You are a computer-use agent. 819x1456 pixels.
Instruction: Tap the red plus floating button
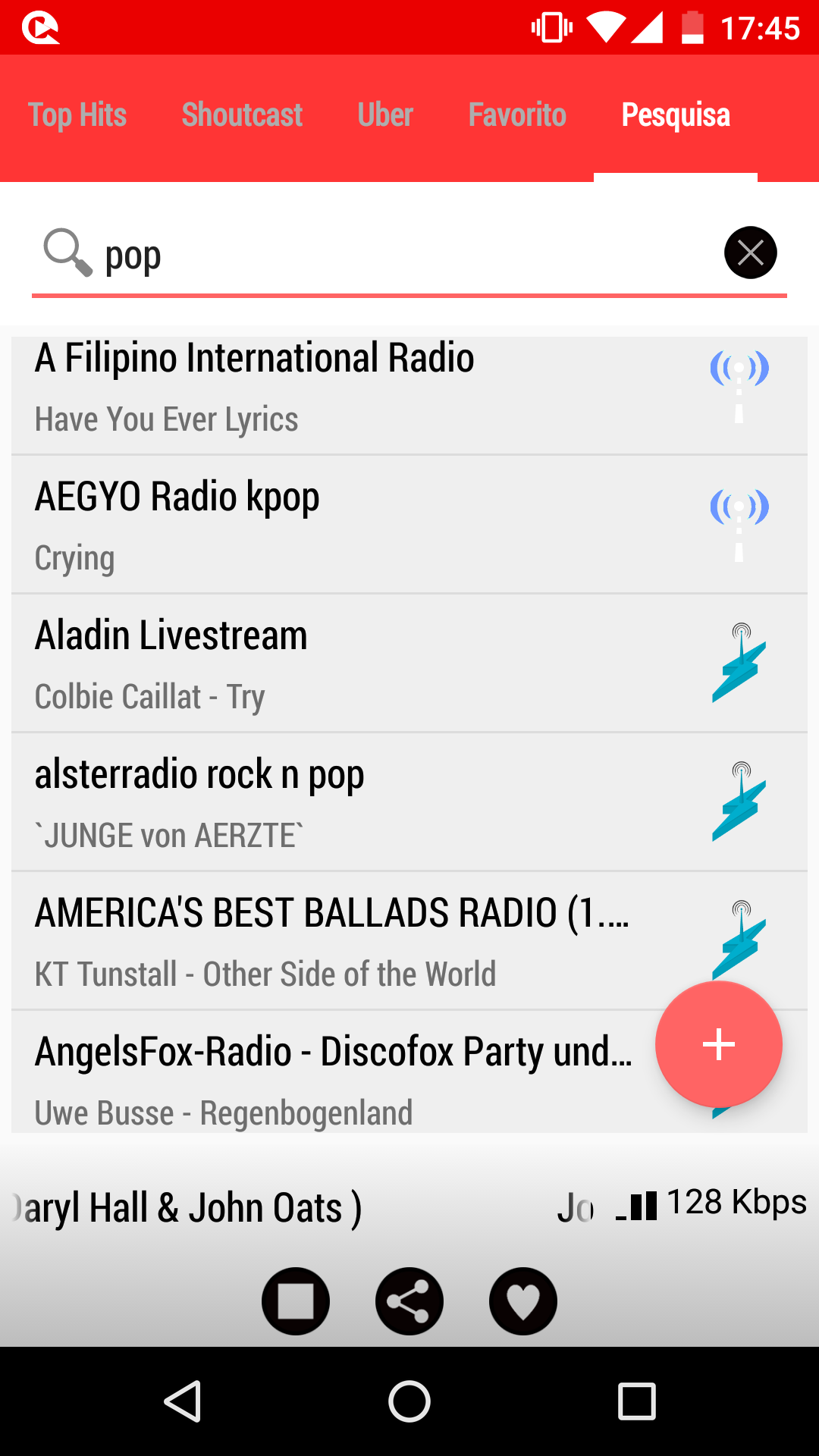[x=718, y=1044]
